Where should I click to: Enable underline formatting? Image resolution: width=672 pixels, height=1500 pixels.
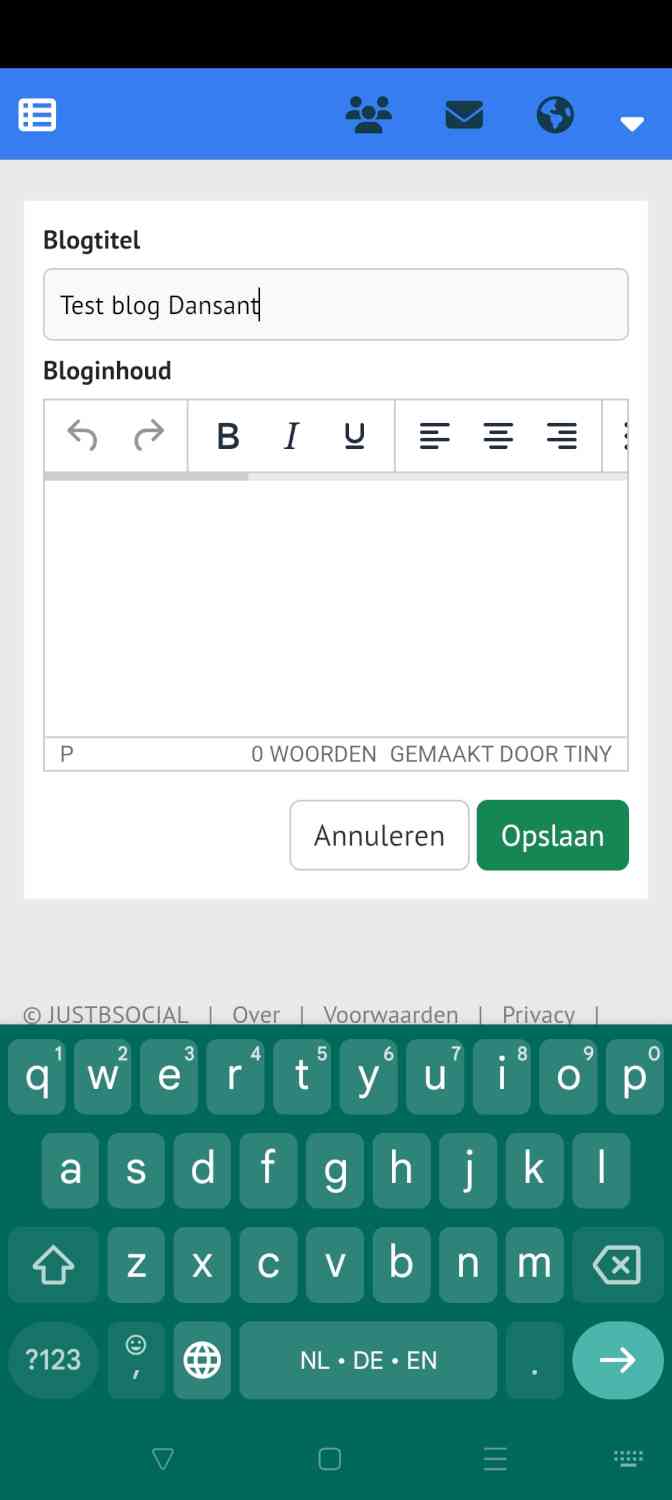(x=354, y=436)
